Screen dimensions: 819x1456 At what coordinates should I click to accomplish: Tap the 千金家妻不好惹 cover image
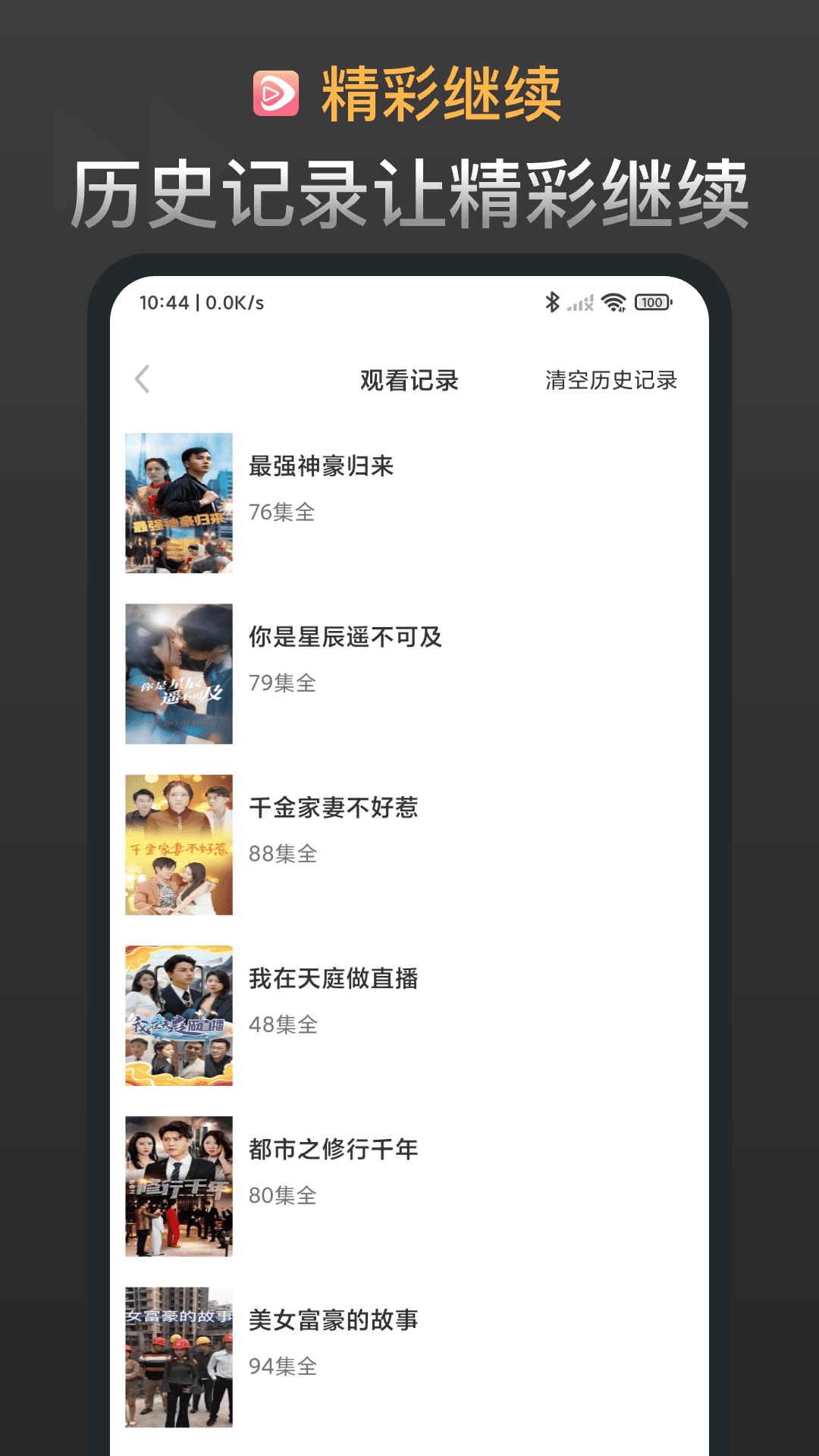point(179,843)
